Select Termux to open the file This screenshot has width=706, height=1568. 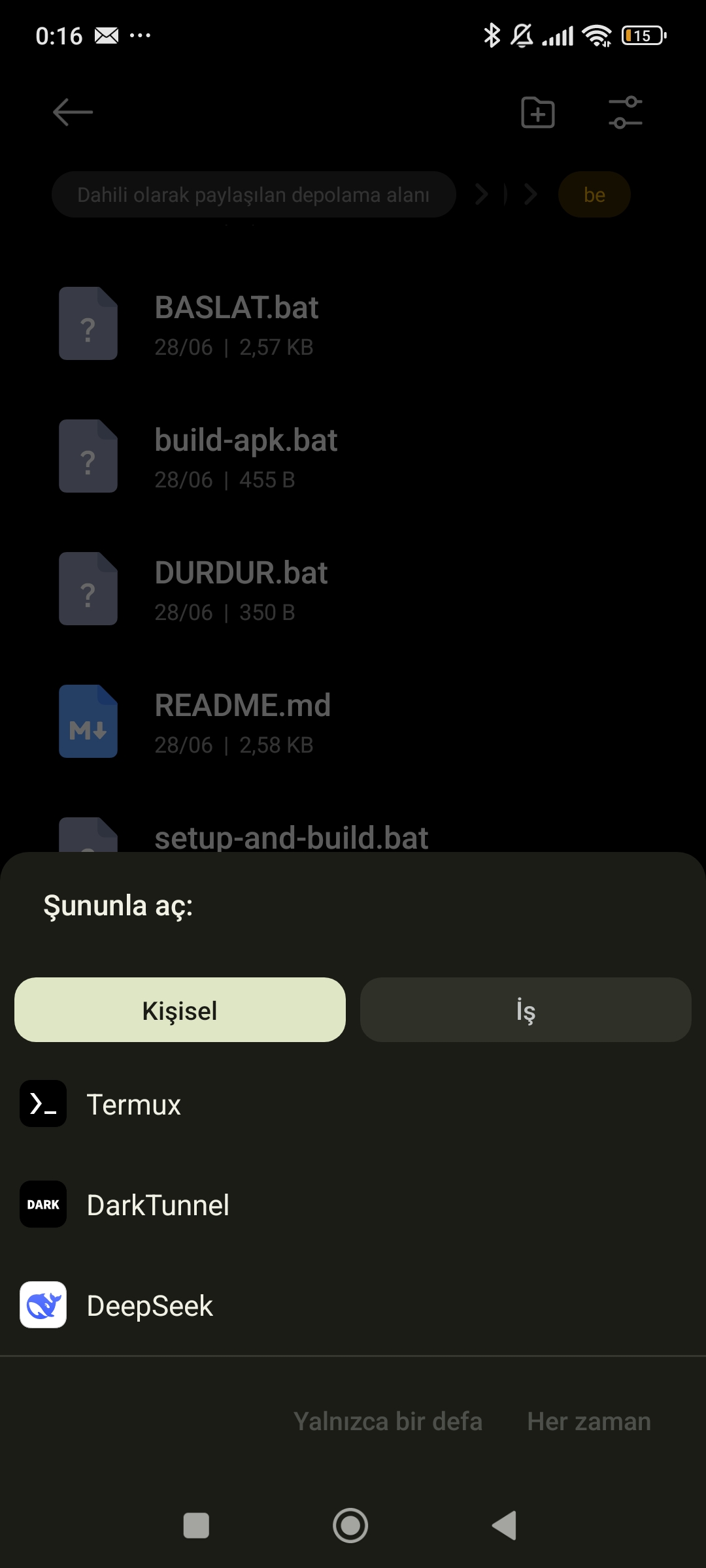353,1104
